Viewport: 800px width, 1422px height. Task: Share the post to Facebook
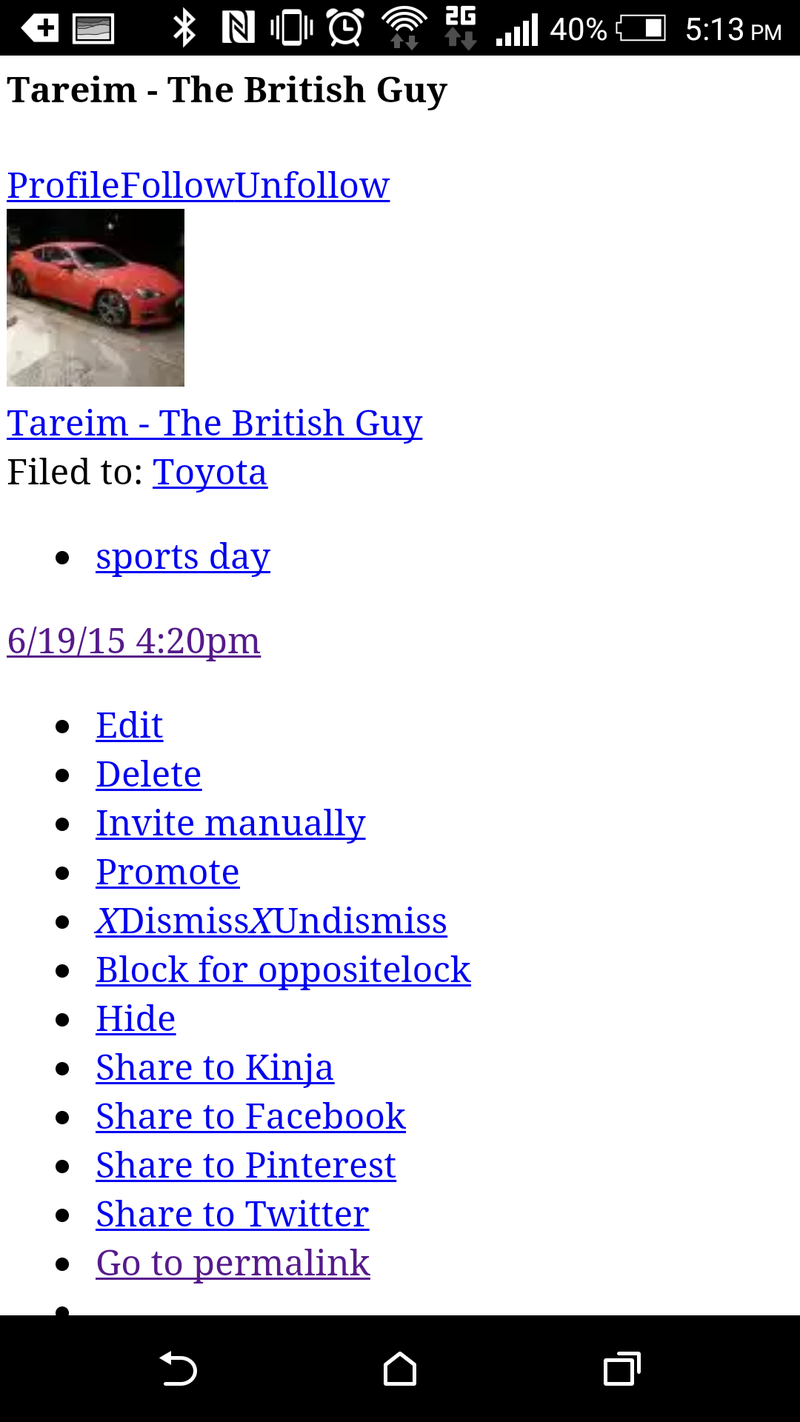251,1116
